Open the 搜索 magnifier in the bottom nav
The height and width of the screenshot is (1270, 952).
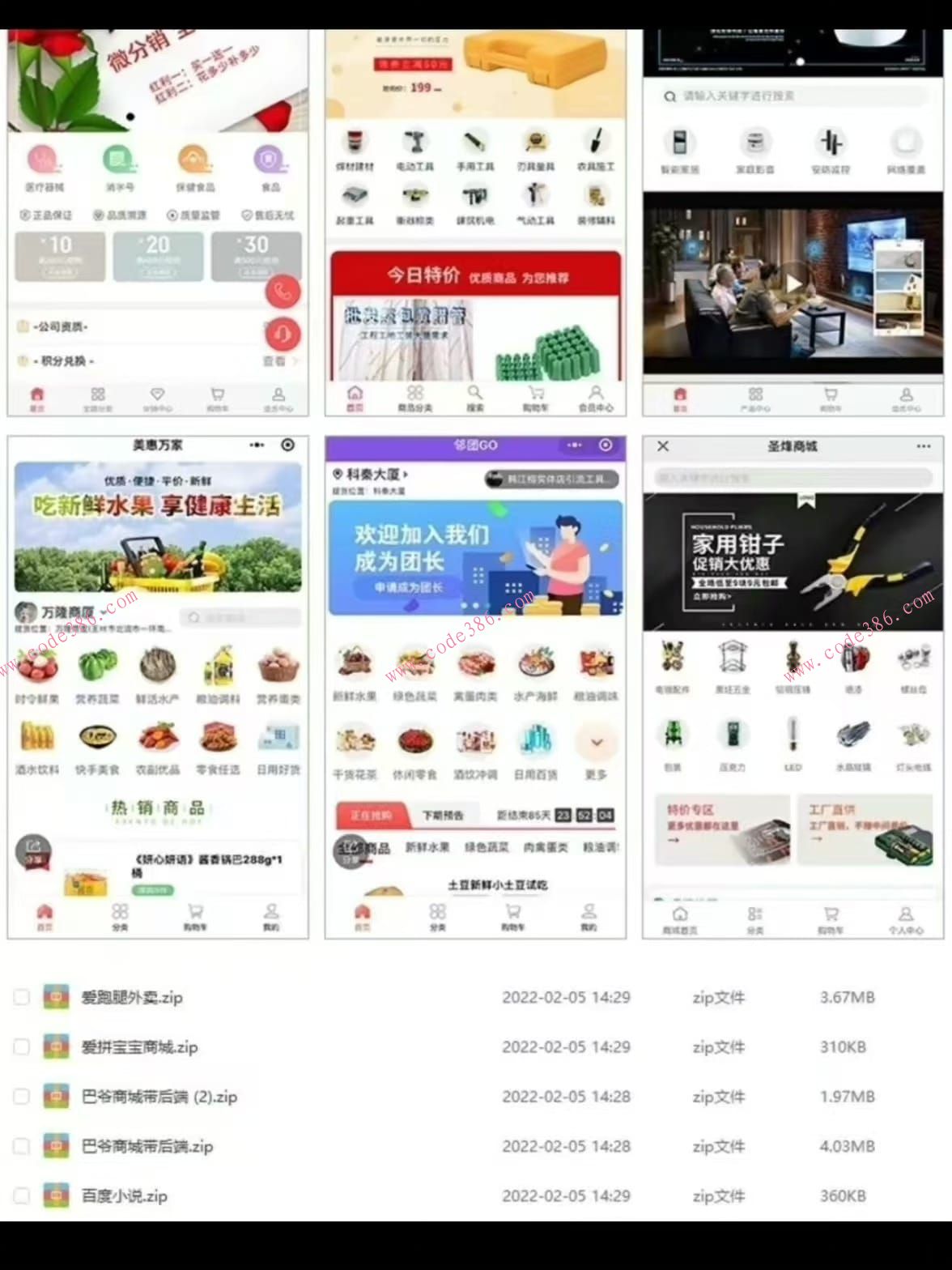coord(475,394)
